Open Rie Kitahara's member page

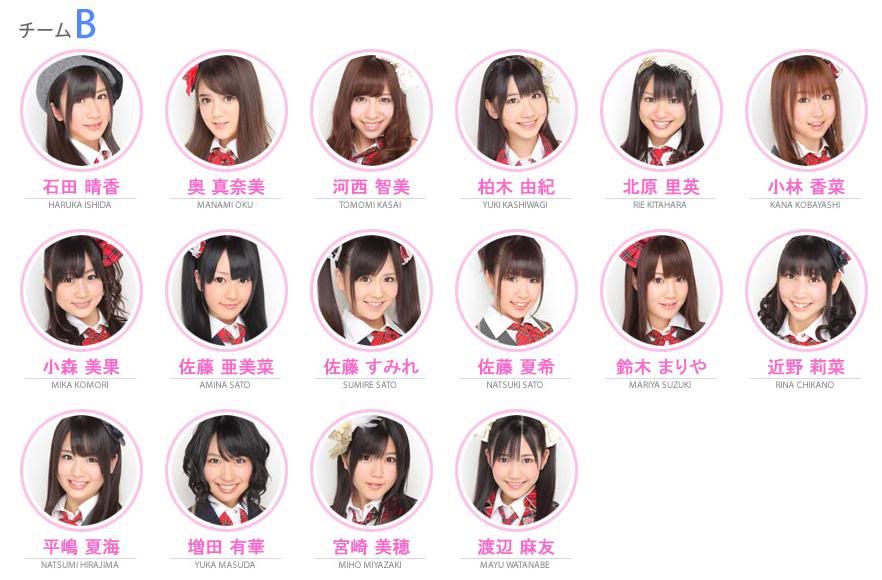pyautogui.click(x=661, y=110)
